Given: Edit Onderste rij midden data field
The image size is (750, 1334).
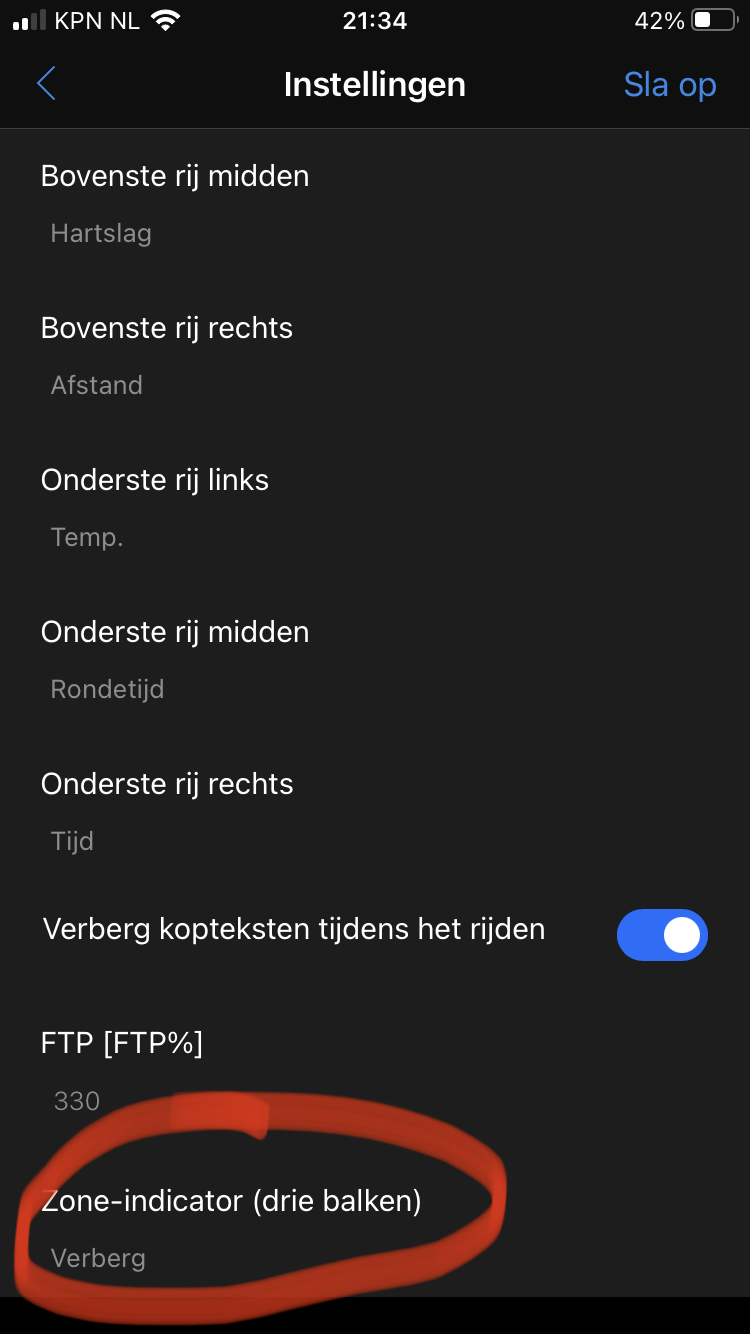Looking at the screenshot, I should 175,659.
